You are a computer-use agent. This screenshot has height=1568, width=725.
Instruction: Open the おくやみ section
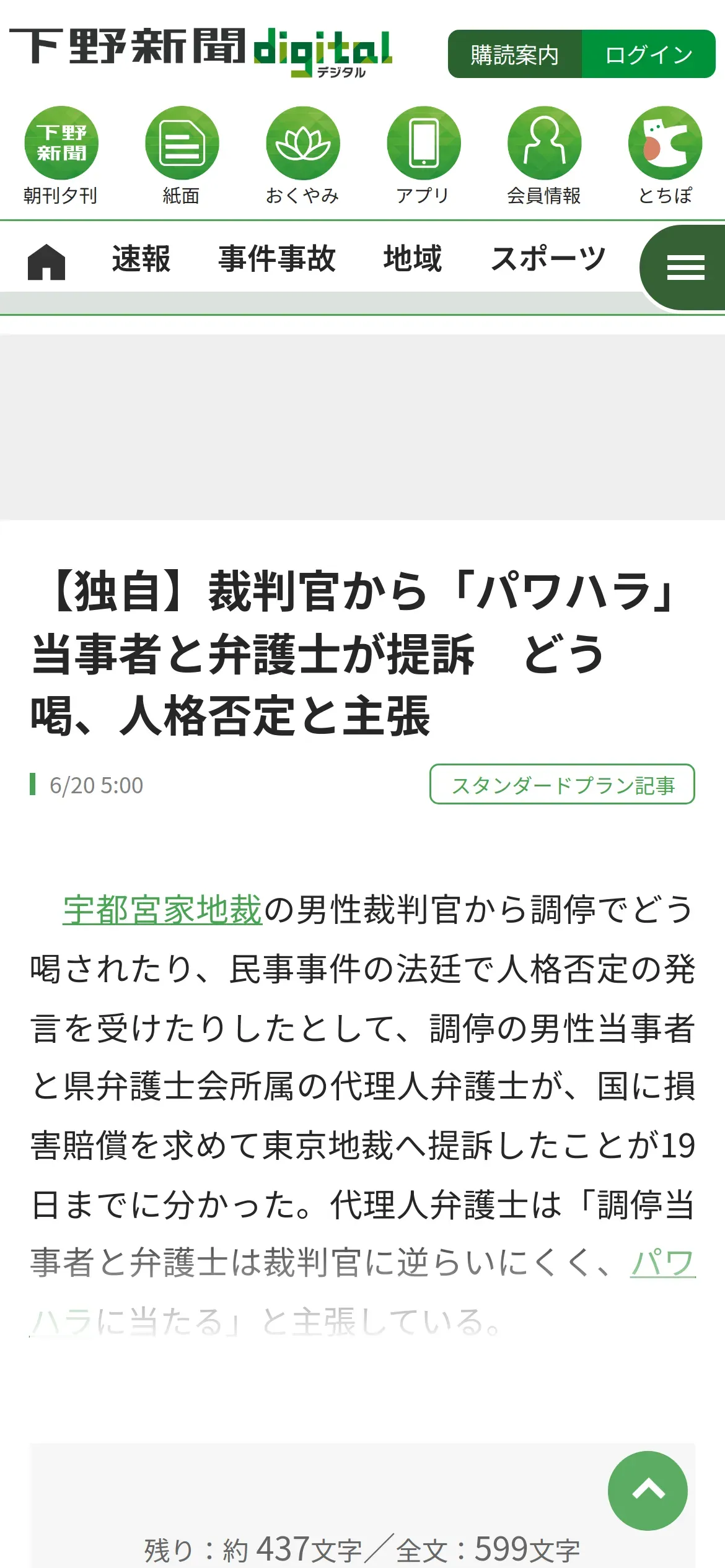[x=302, y=155]
